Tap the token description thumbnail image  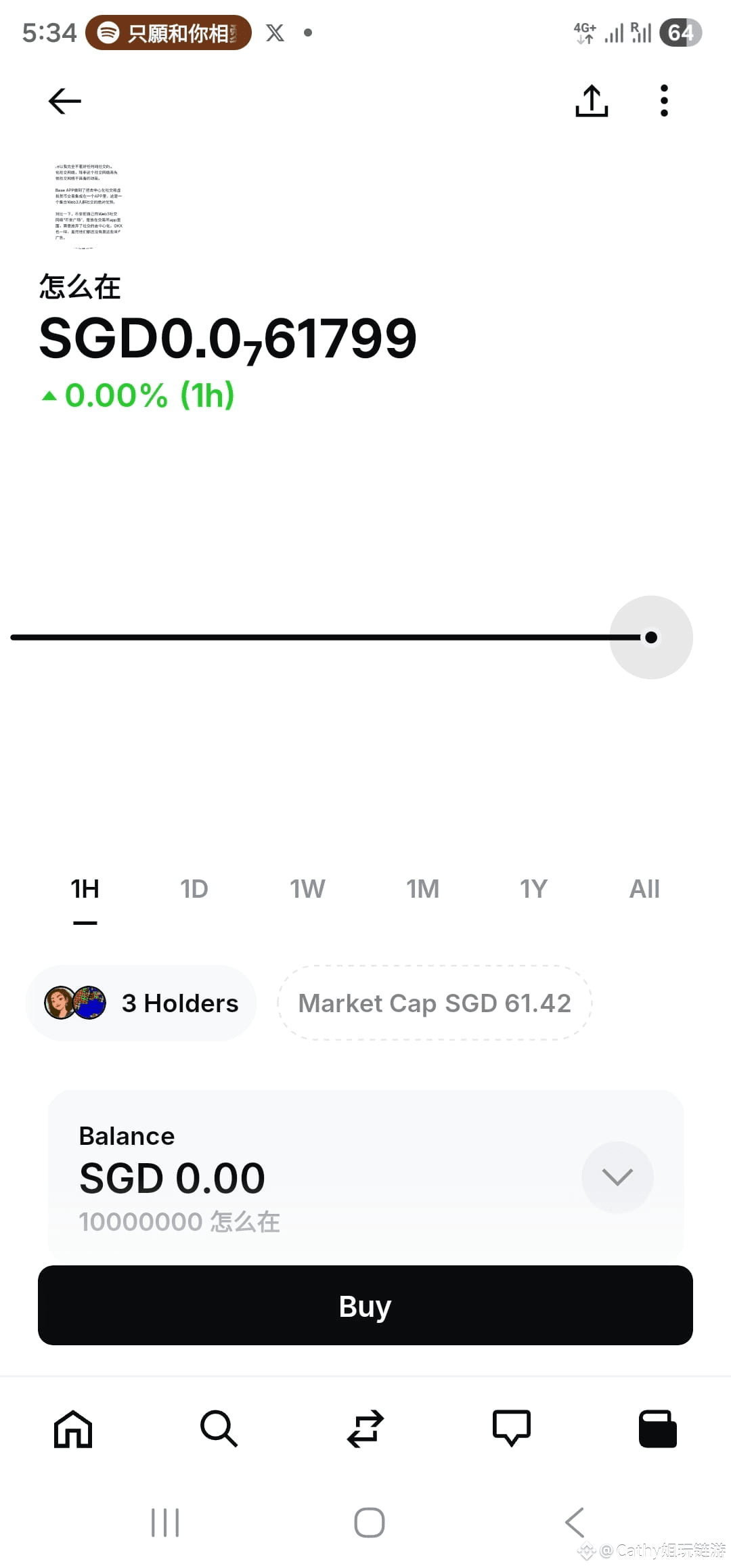[x=88, y=203]
